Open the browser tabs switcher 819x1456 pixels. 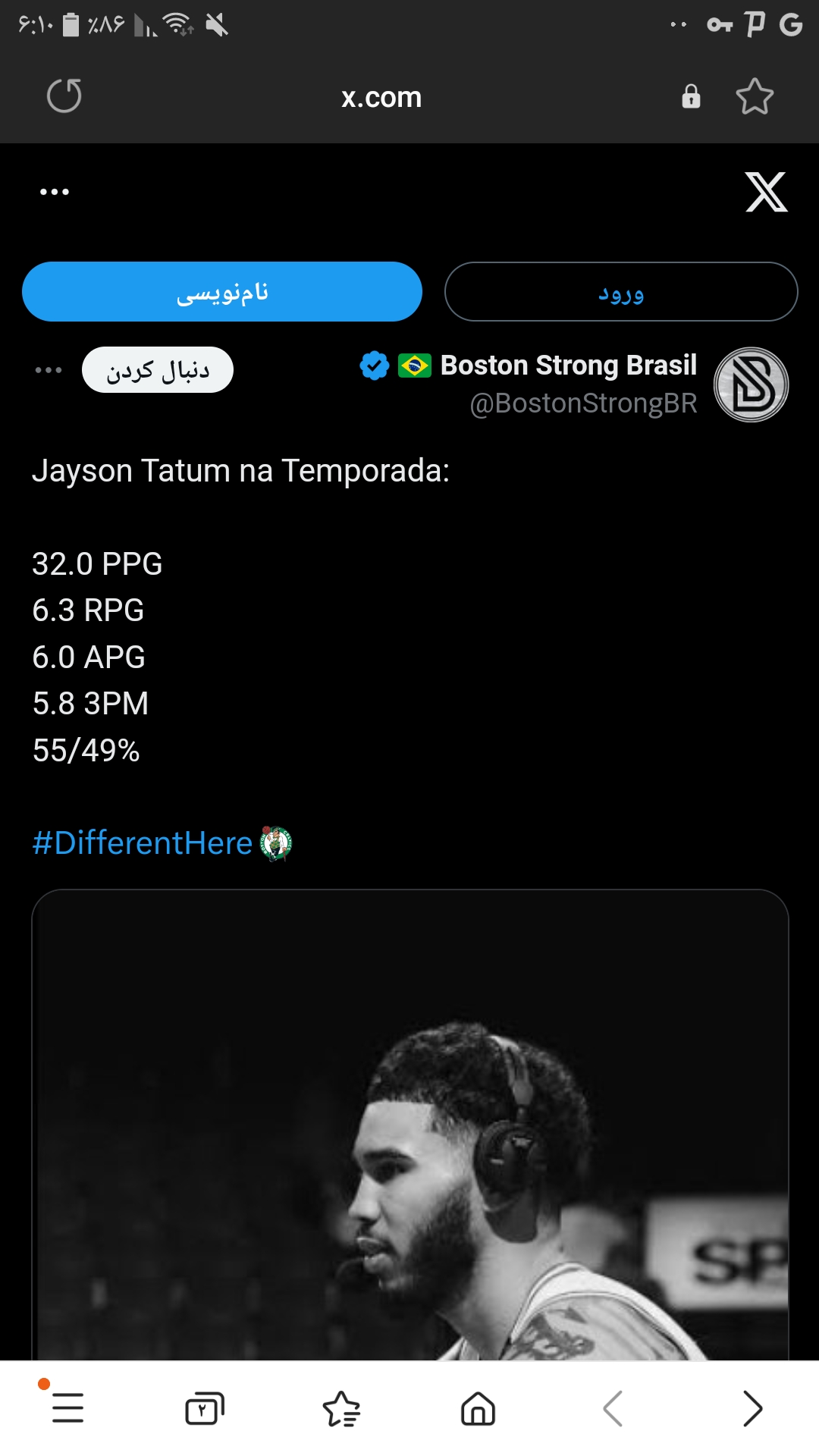205,1409
